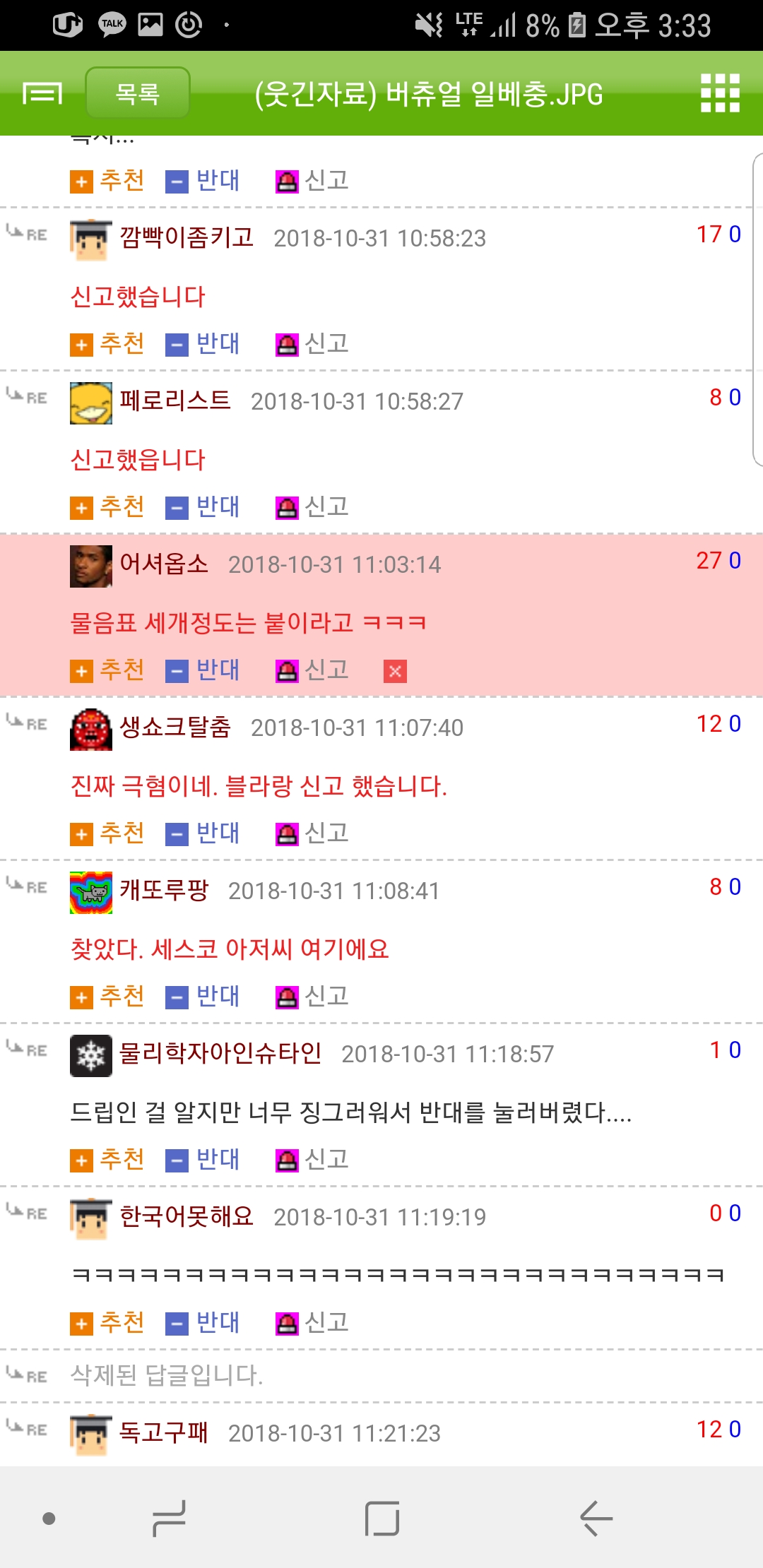Open 독고구패's username
Viewport: 763px width, 1568px height.
pyautogui.click(x=164, y=1432)
